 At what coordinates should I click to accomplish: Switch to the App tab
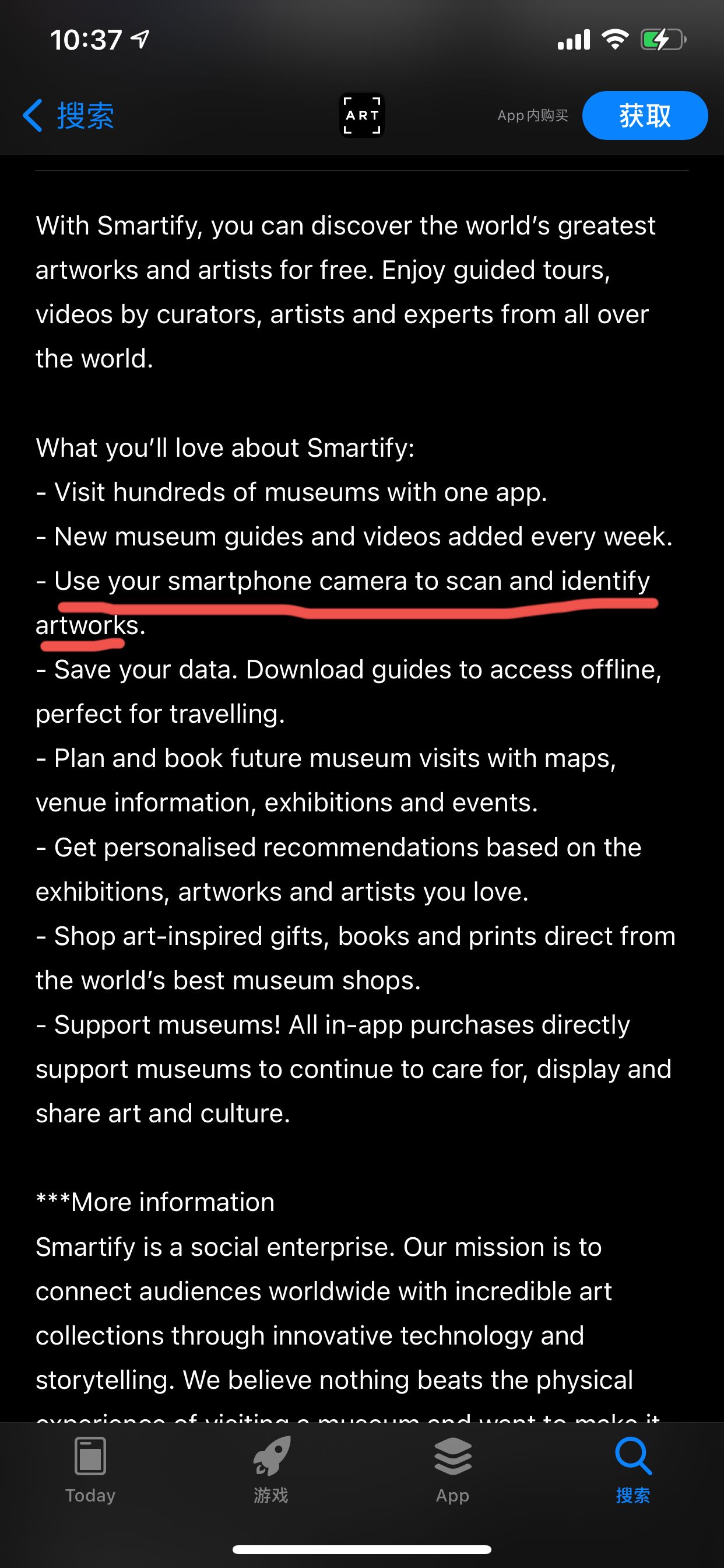tap(452, 1470)
